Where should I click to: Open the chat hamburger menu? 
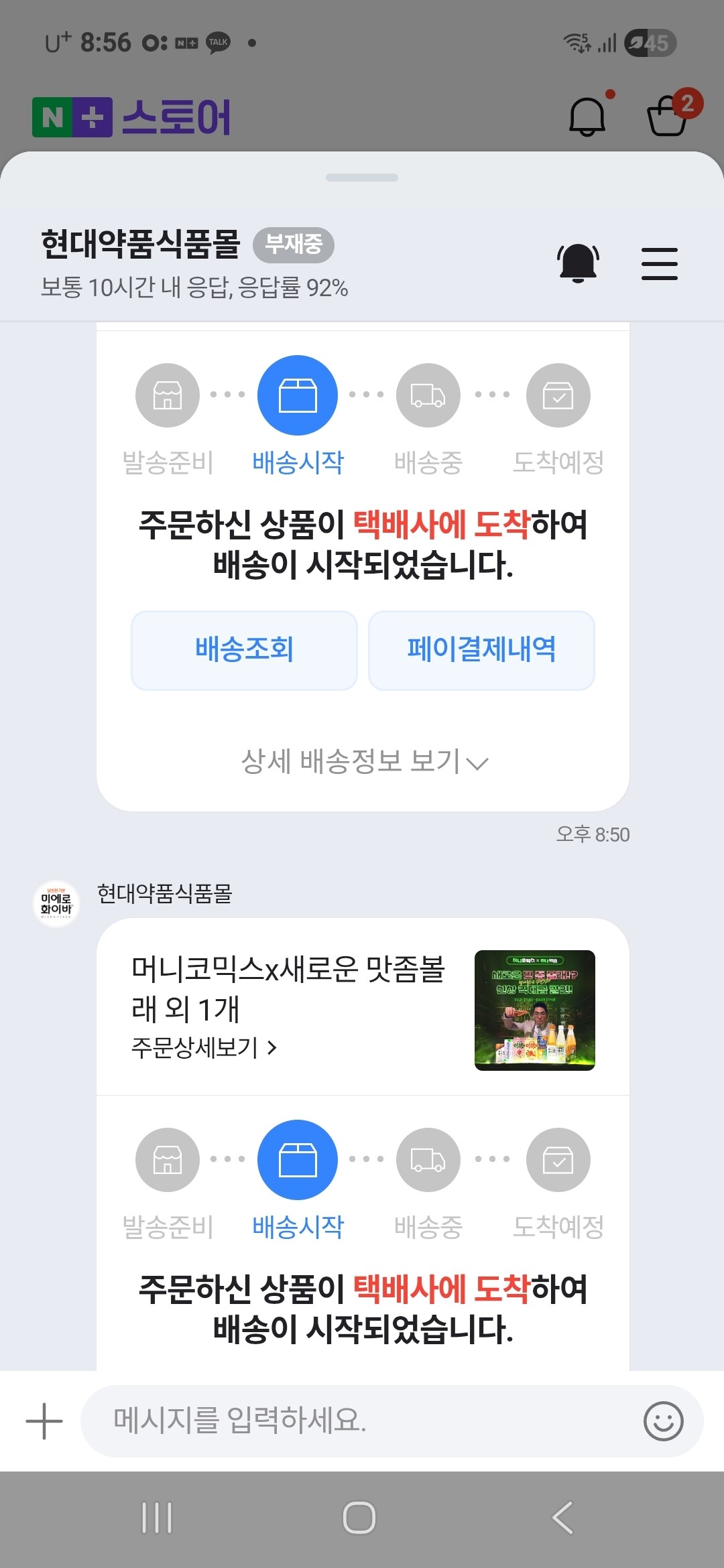tap(659, 263)
